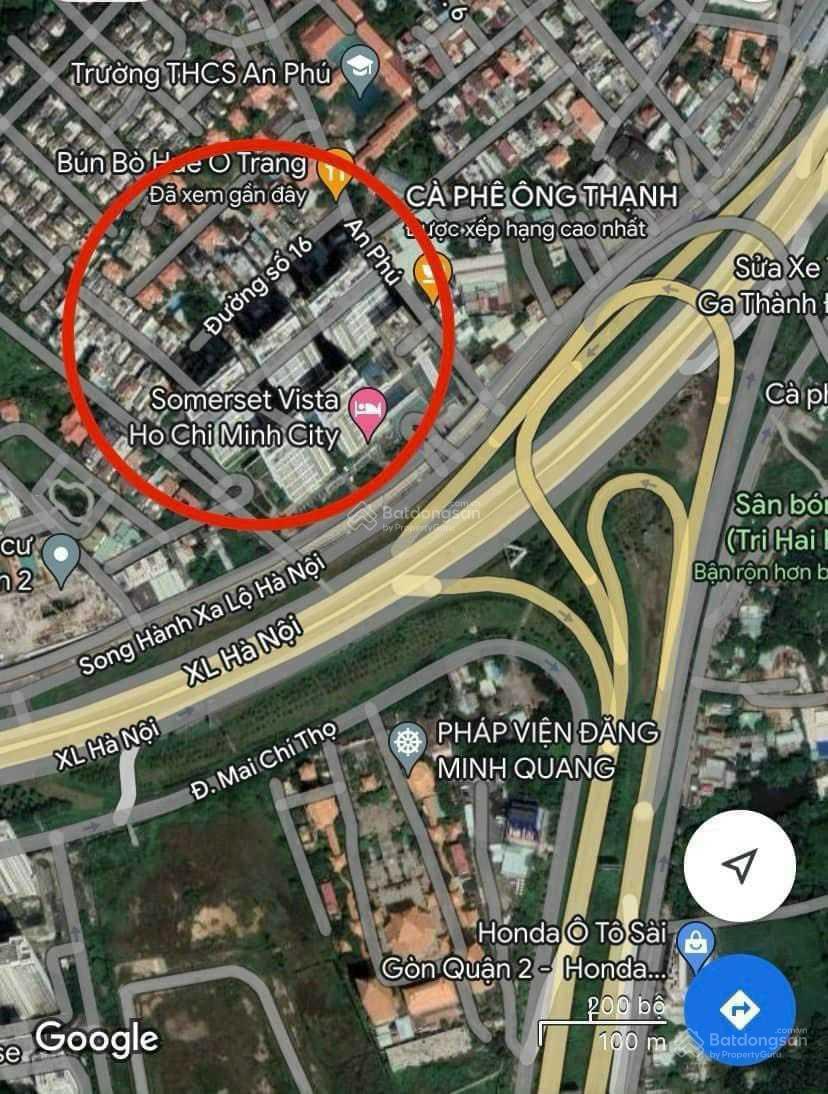Open directions with the blue arrow button
Image resolution: width=828 pixels, height=1094 pixels.
[739, 1011]
